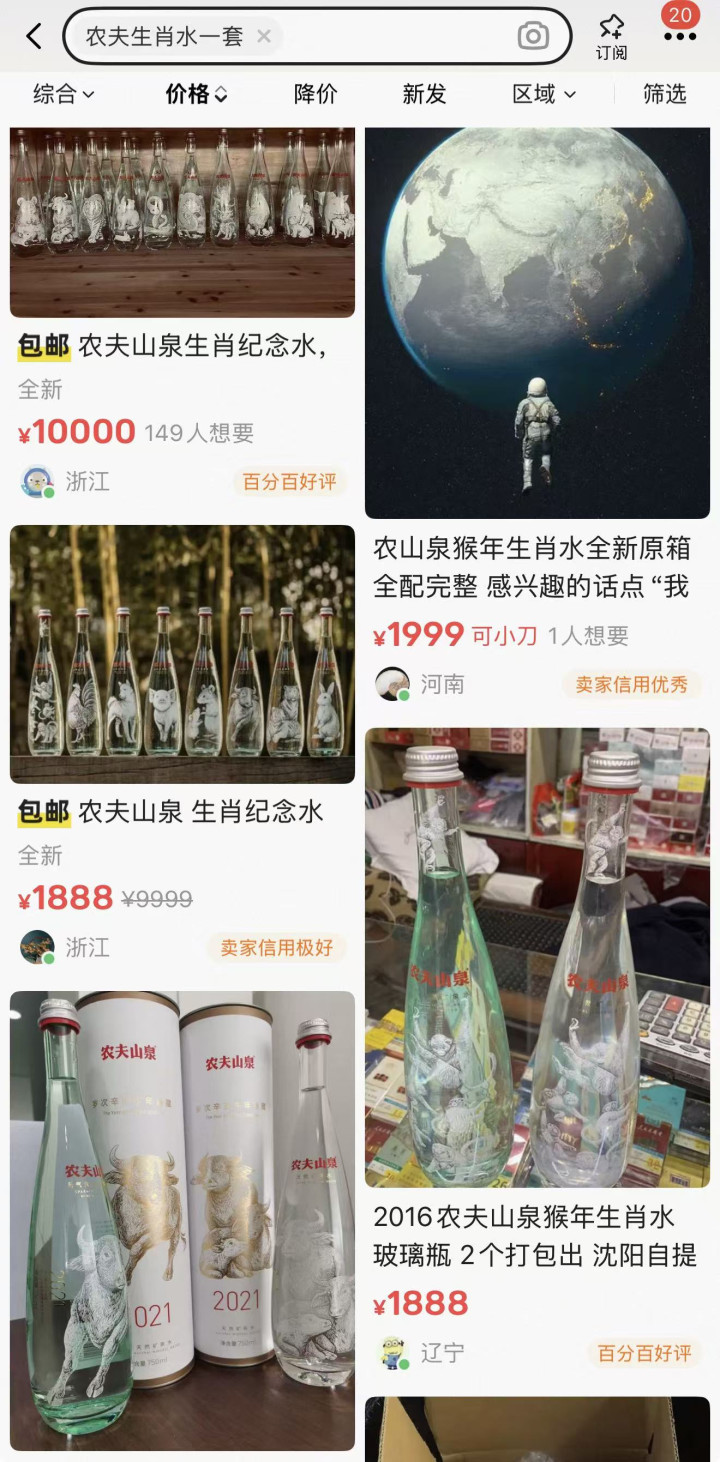Subscribe to this search via 订阅

point(611,38)
